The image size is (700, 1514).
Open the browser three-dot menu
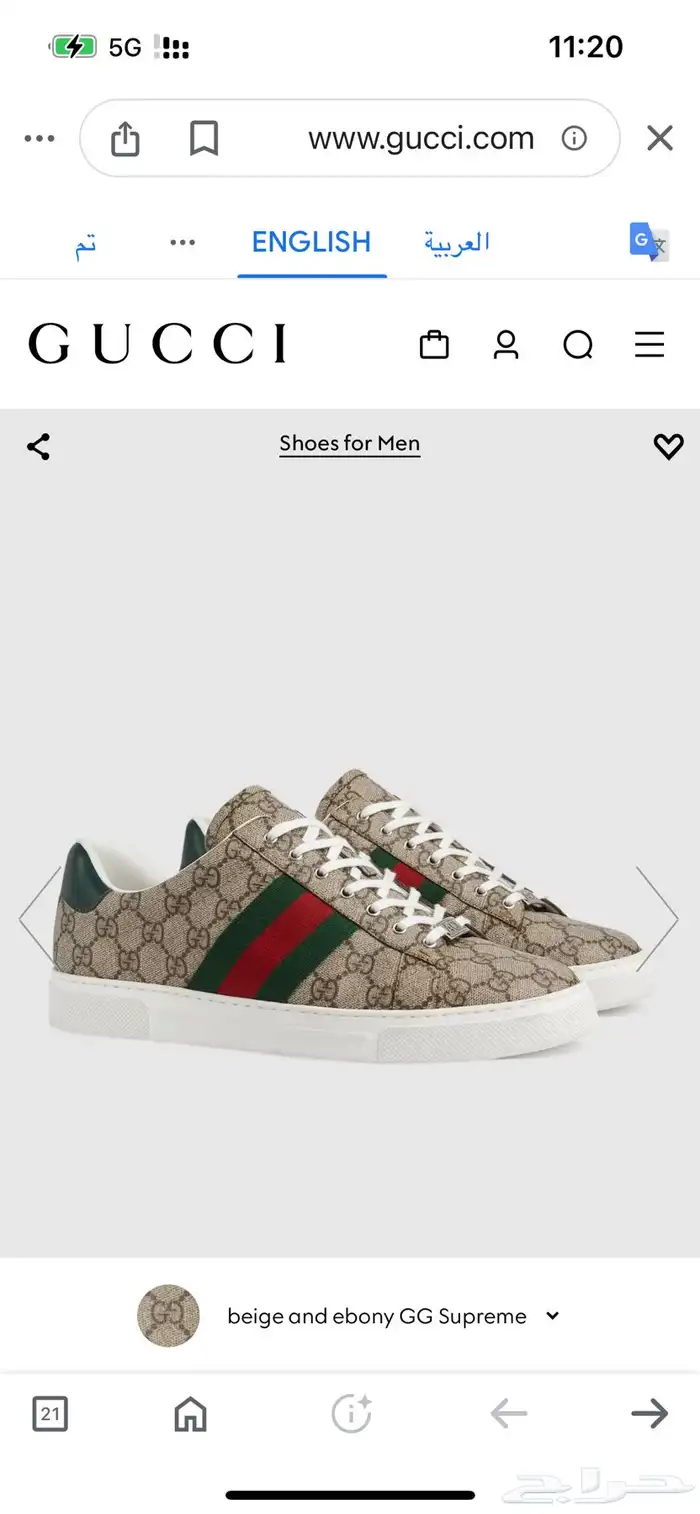pyautogui.click(x=39, y=138)
